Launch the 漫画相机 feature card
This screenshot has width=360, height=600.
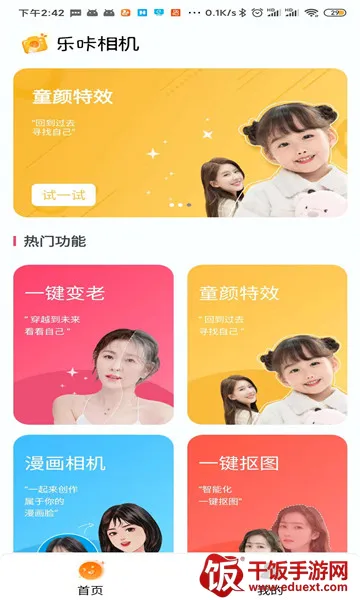point(93,494)
